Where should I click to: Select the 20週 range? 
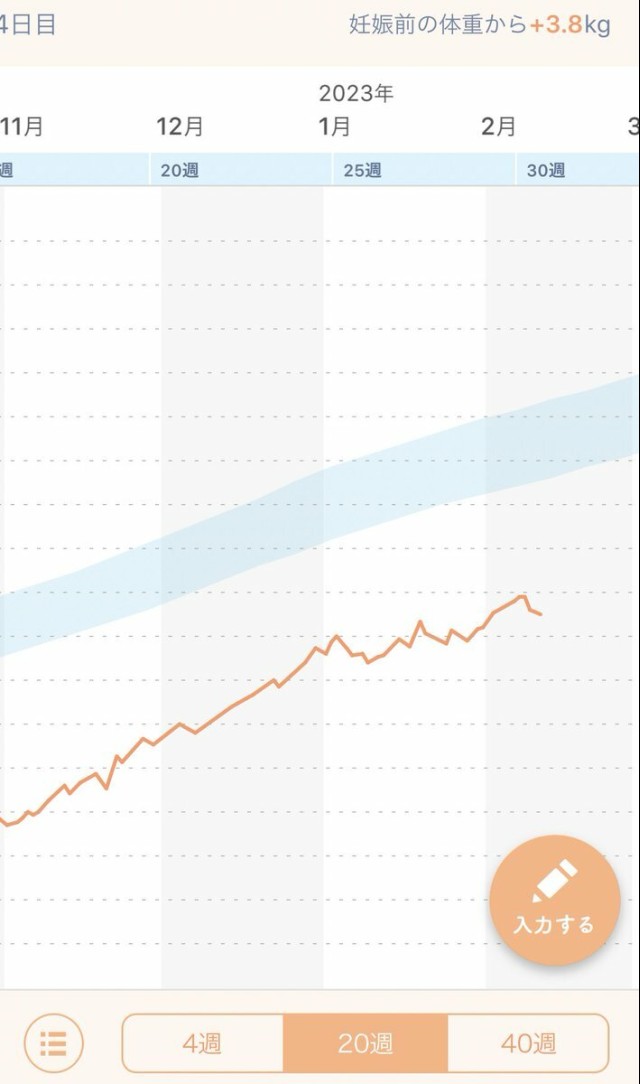coord(365,1043)
